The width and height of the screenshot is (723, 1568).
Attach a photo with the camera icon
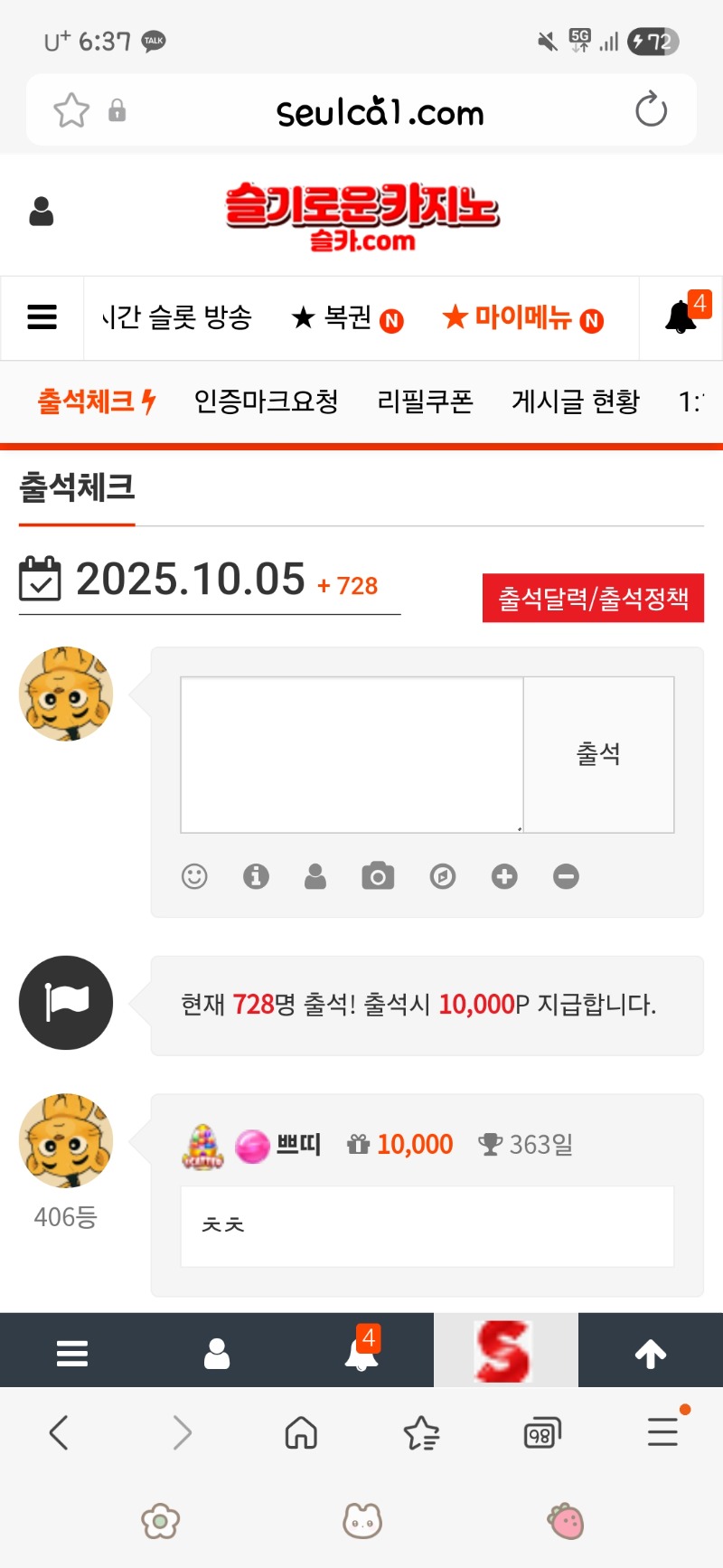tap(378, 876)
